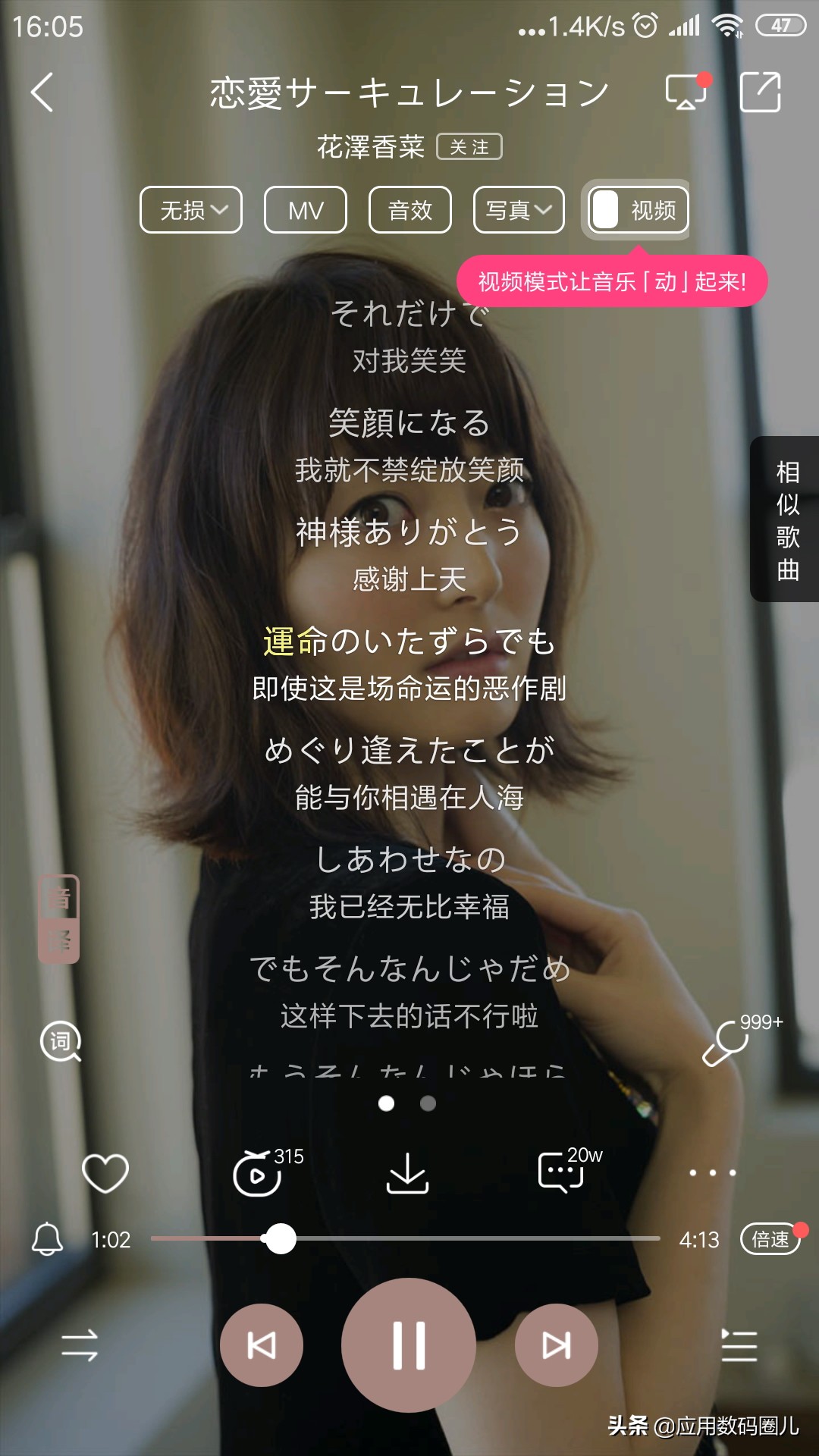This screenshot has width=819, height=1456.
Task: Open the screen casting icon
Action: (686, 93)
